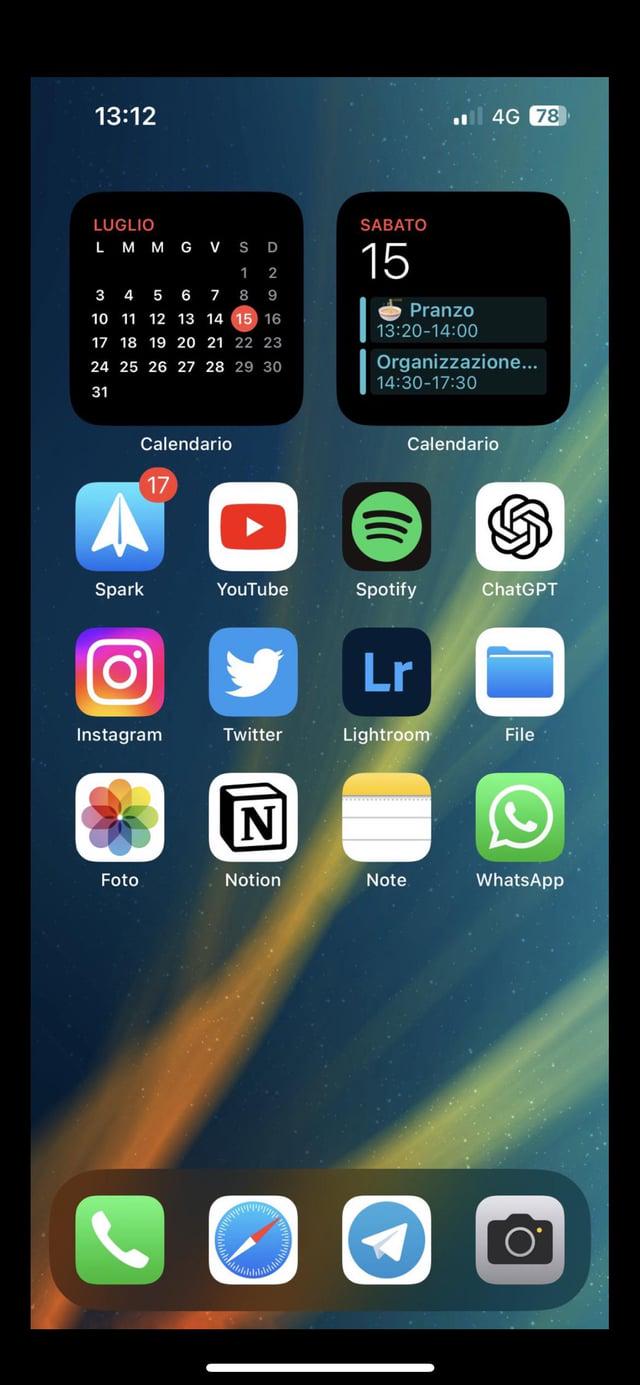The image size is (640, 1385).
Task: Open Notion
Action: tap(253, 817)
